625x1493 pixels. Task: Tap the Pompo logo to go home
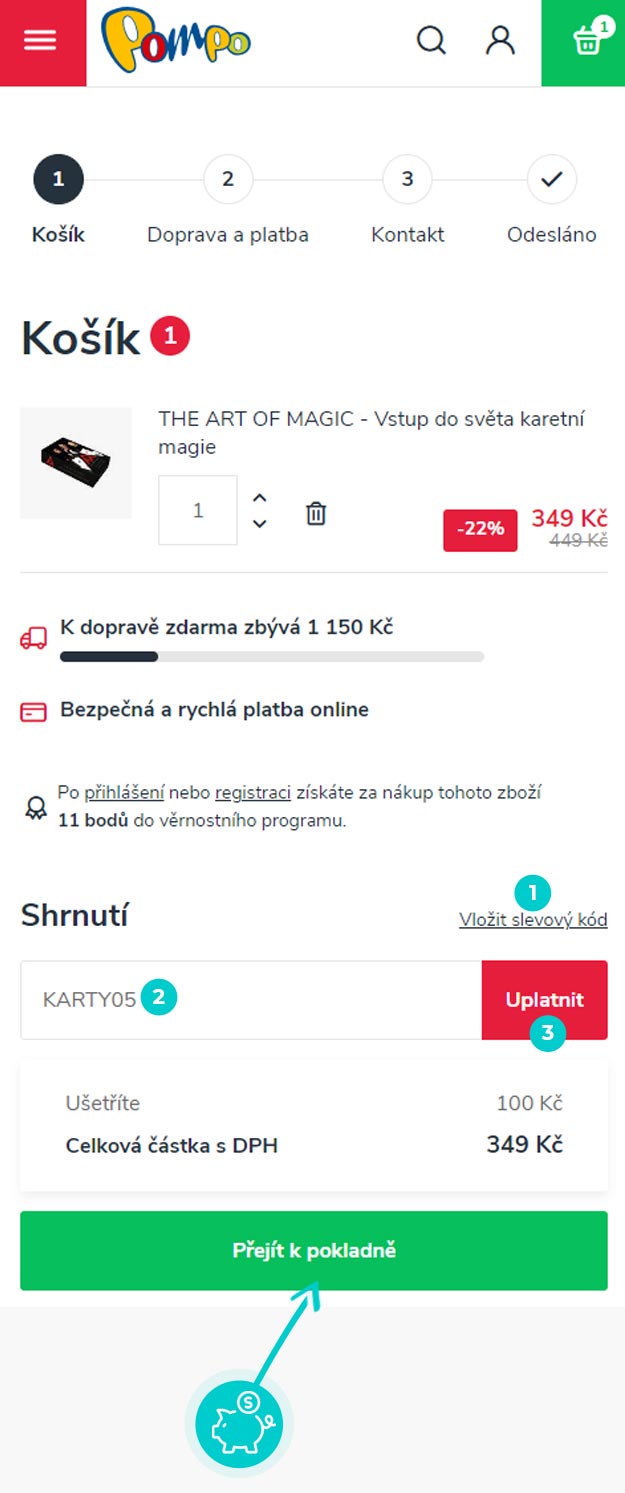click(176, 42)
